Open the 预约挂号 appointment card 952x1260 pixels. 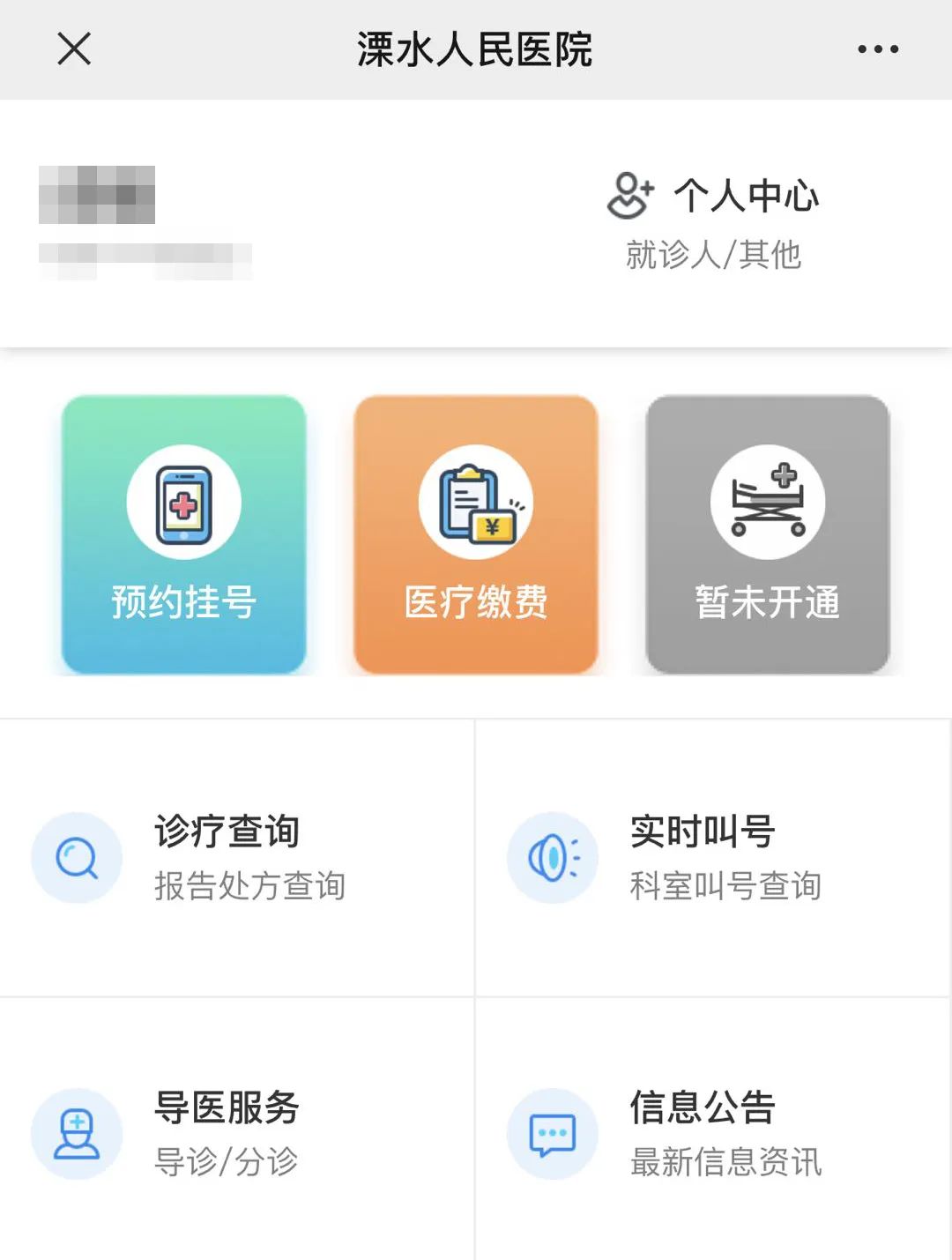point(183,534)
